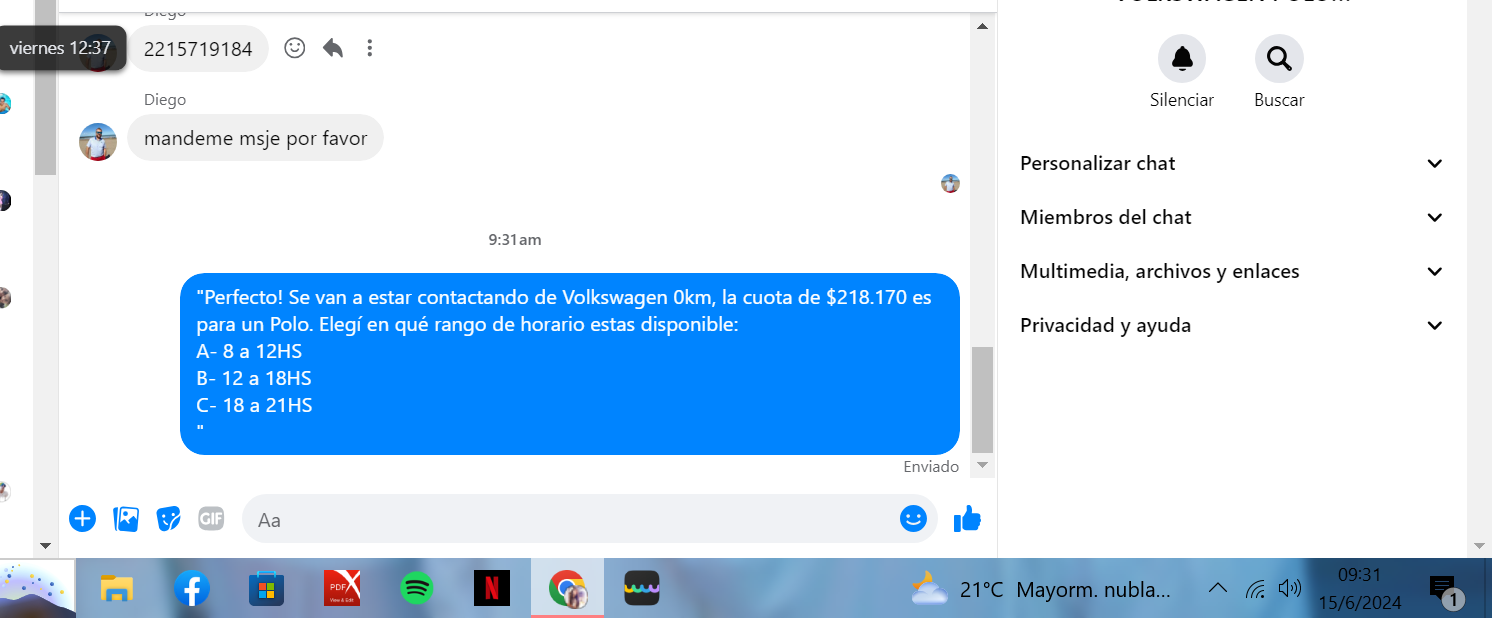Launch Netflix from the taskbar

[492, 588]
